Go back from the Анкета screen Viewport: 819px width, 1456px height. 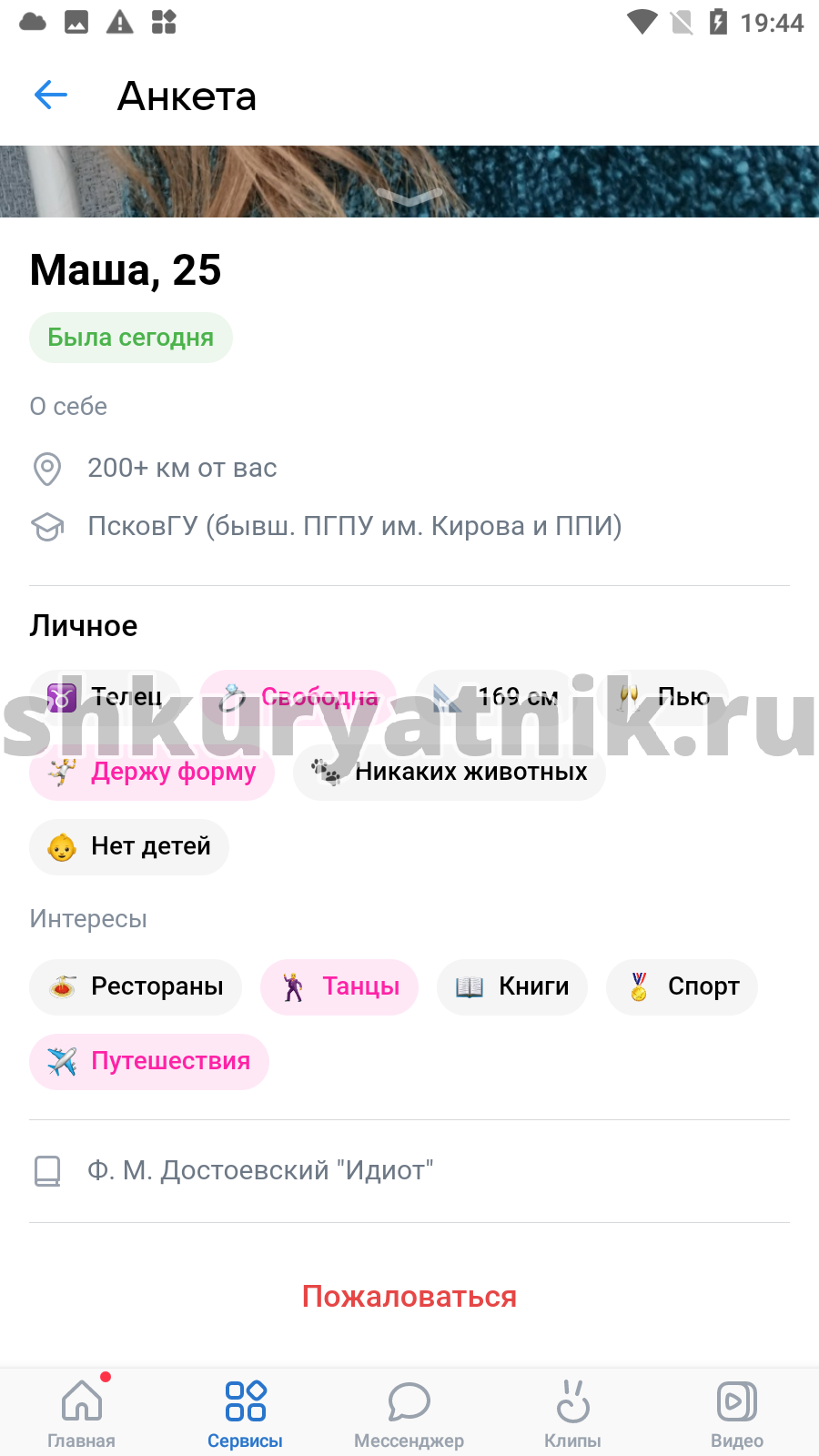pyautogui.click(x=51, y=95)
